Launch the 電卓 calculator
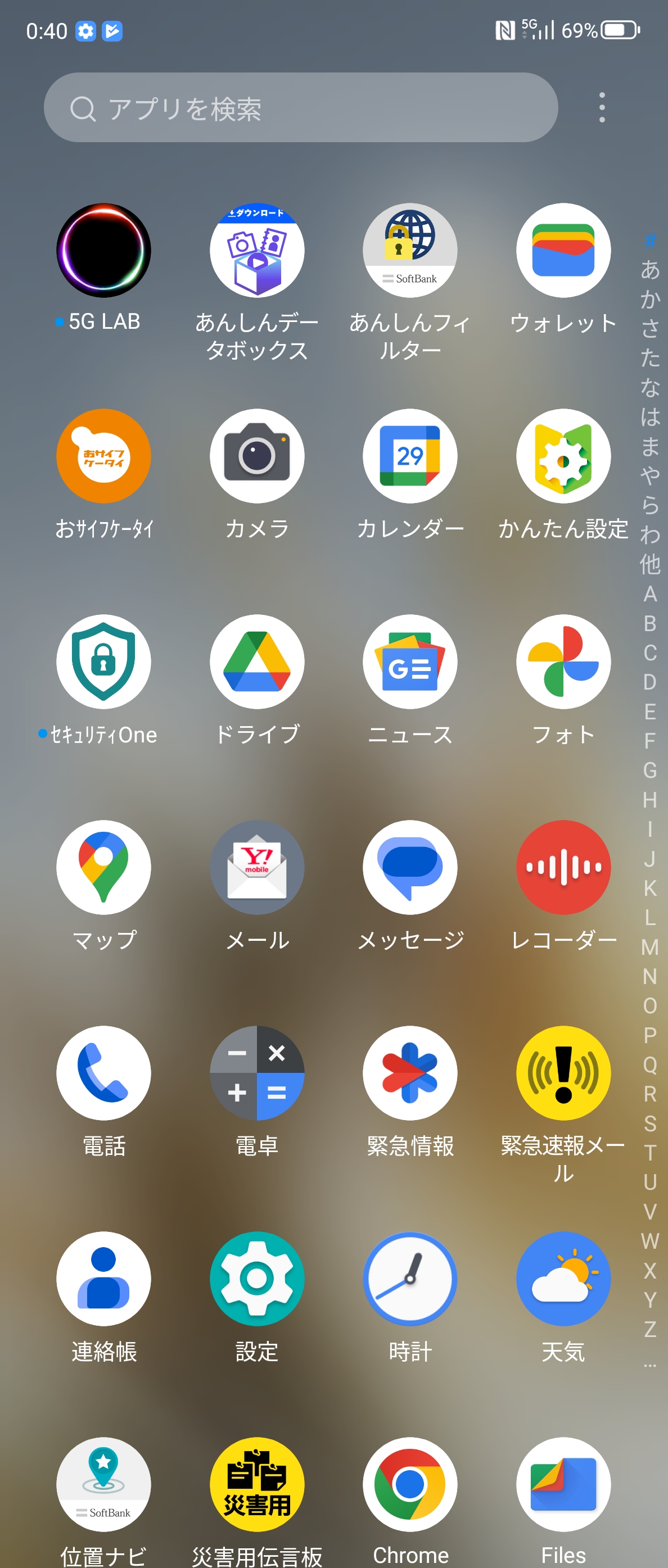The image size is (668, 1568). click(x=257, y=1073)
